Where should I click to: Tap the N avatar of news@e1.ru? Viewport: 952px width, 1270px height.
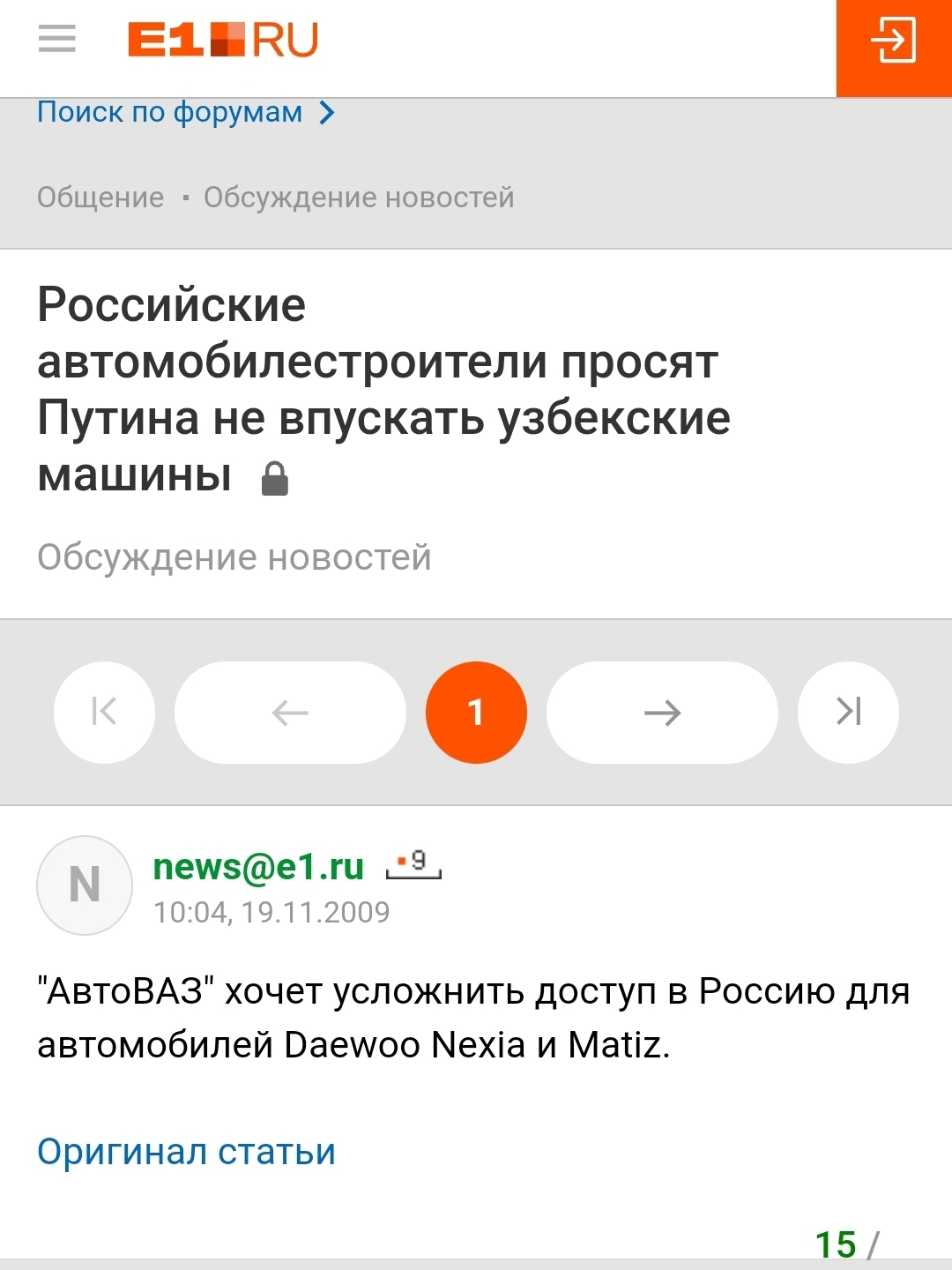[85, 885]
